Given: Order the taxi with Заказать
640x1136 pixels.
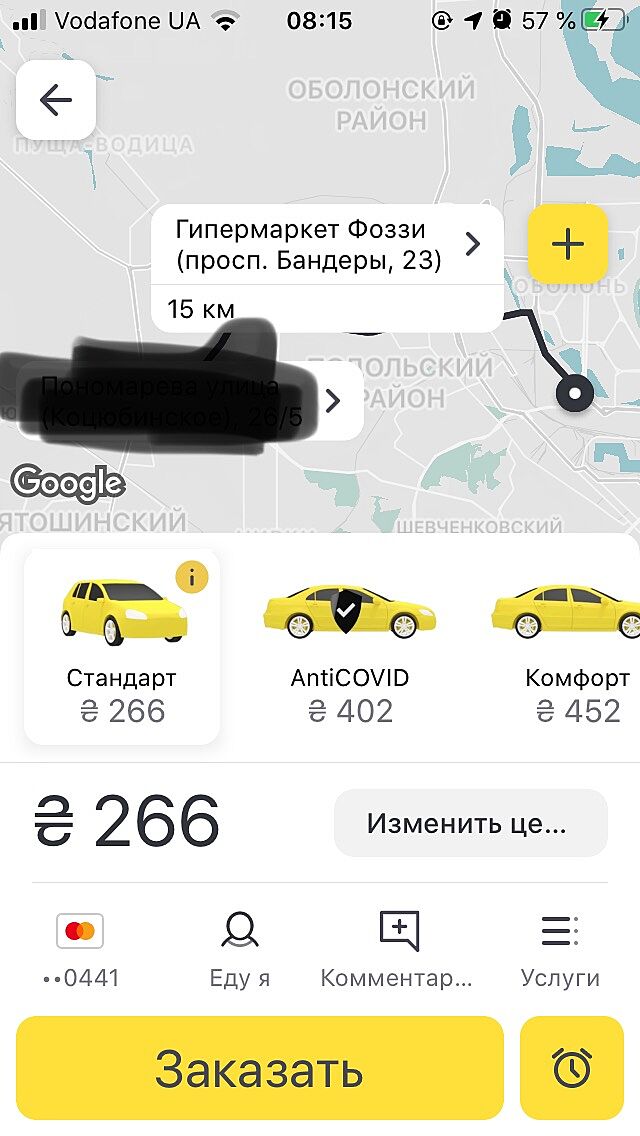Looking at the screenshot, I should (259, 1068).
